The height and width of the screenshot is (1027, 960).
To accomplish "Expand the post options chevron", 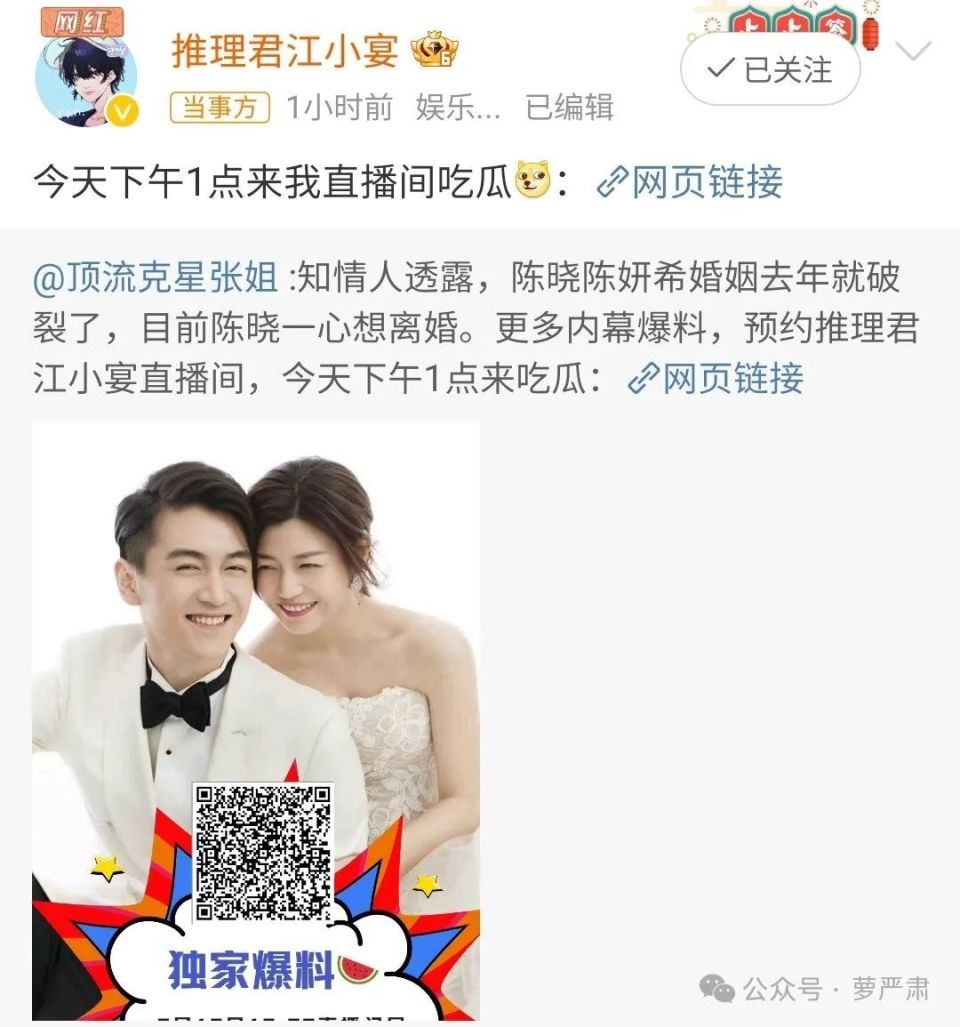I will [x=916, y=52].
